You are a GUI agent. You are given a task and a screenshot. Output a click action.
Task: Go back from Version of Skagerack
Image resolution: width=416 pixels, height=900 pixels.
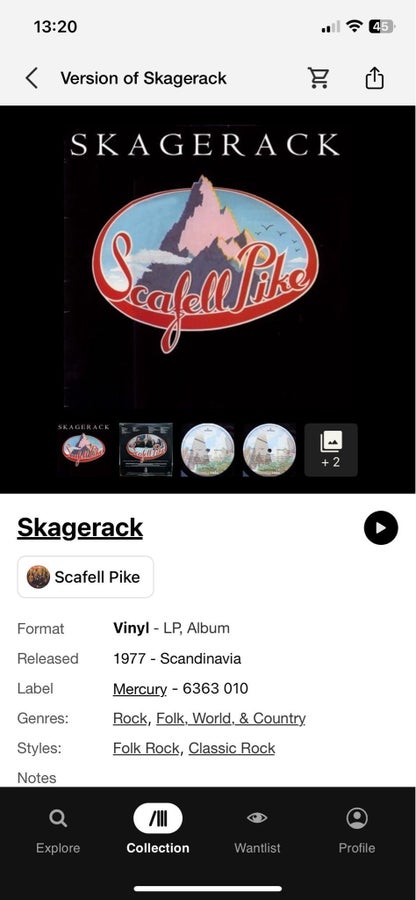tap(32, 78)
